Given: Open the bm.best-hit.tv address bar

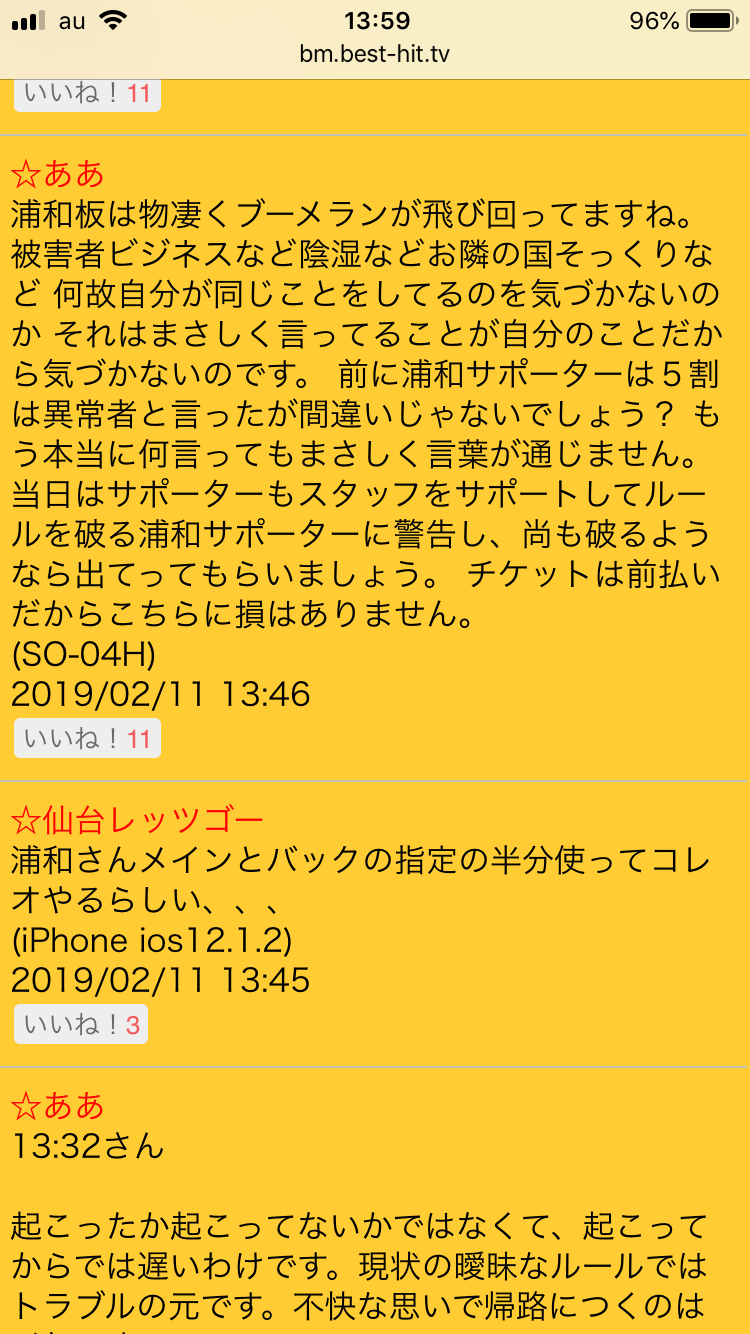Looking at the screenshot, I should point(375,54).
